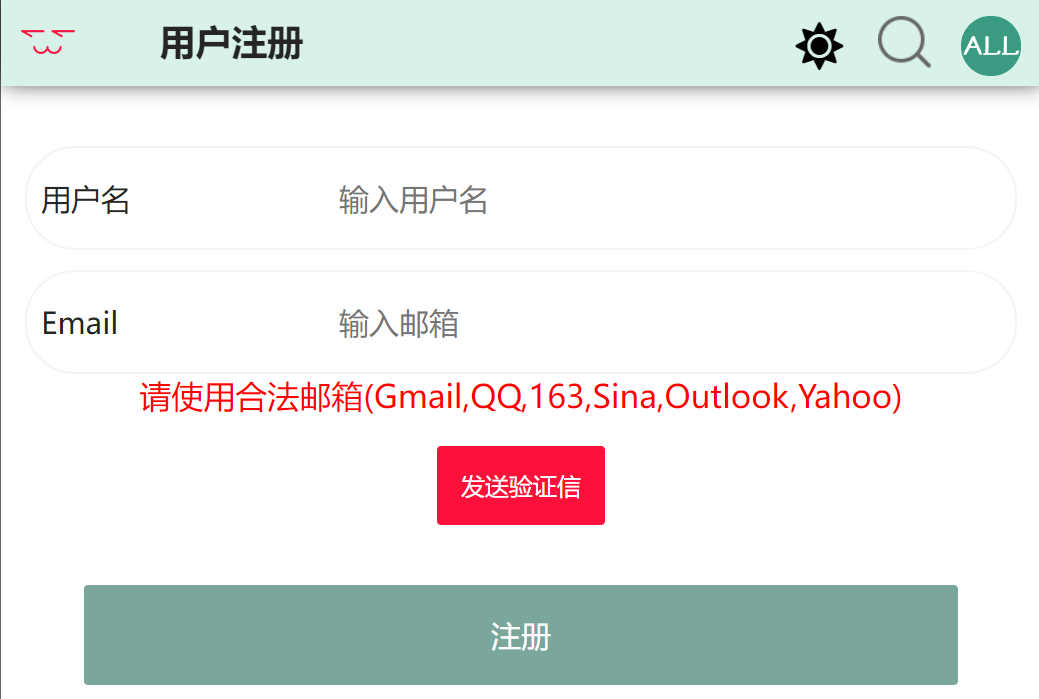This screenshot has height=699, width=1039.
Task: Toggle the brightness theme icon
Action: [x=819, y=46]
